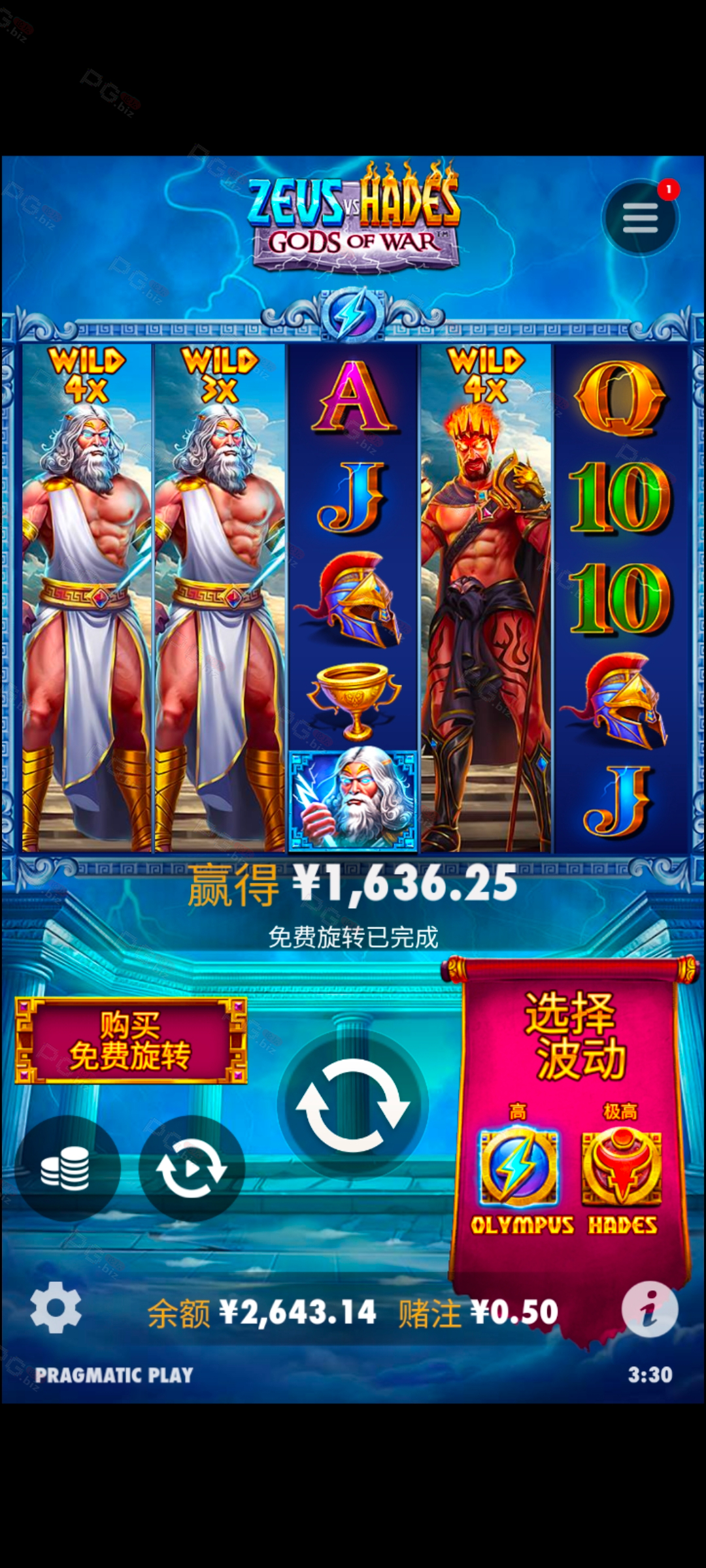Viewport: 706px width, 1568px height.
Task: Open autoplay settings
Action: (x=192, y=1168)
